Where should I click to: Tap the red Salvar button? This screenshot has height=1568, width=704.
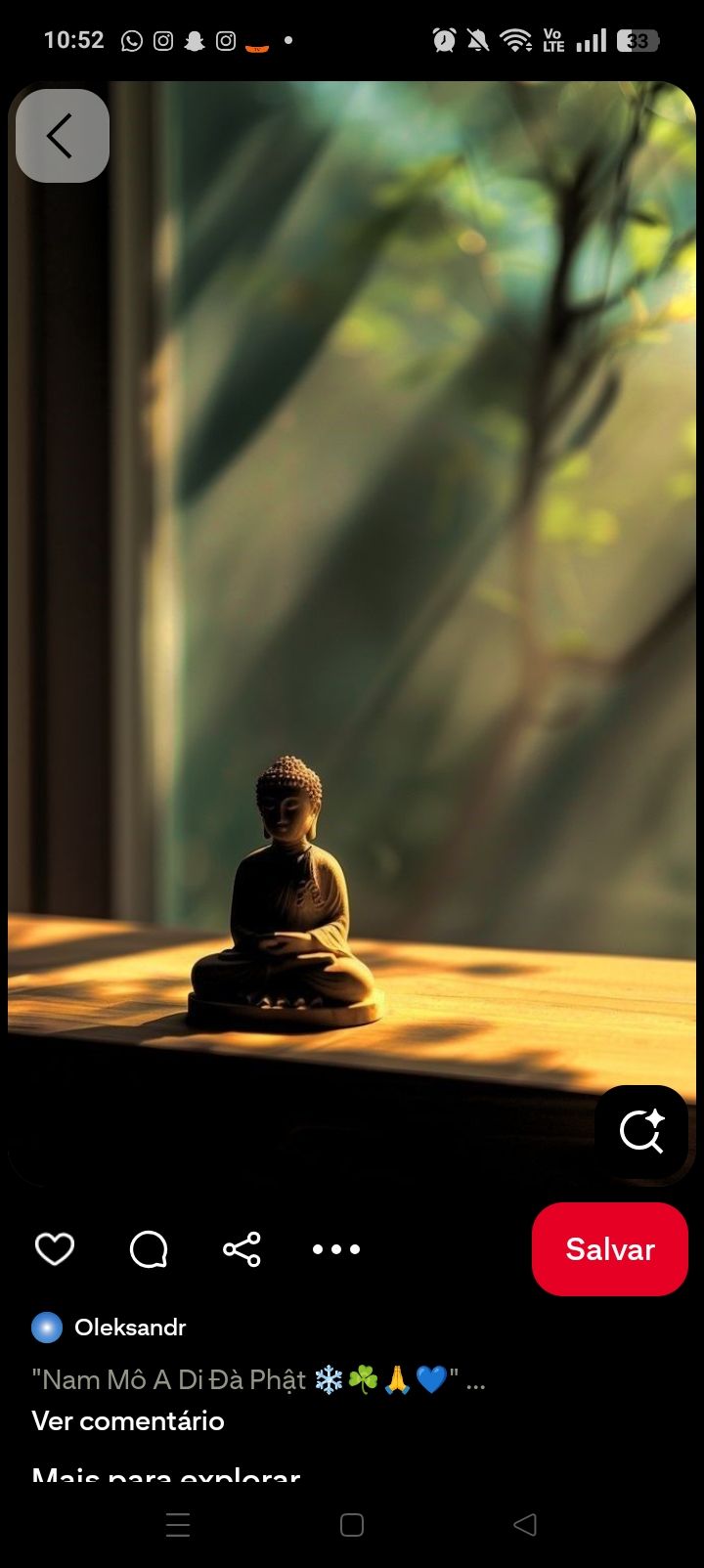pos(610,1248)
